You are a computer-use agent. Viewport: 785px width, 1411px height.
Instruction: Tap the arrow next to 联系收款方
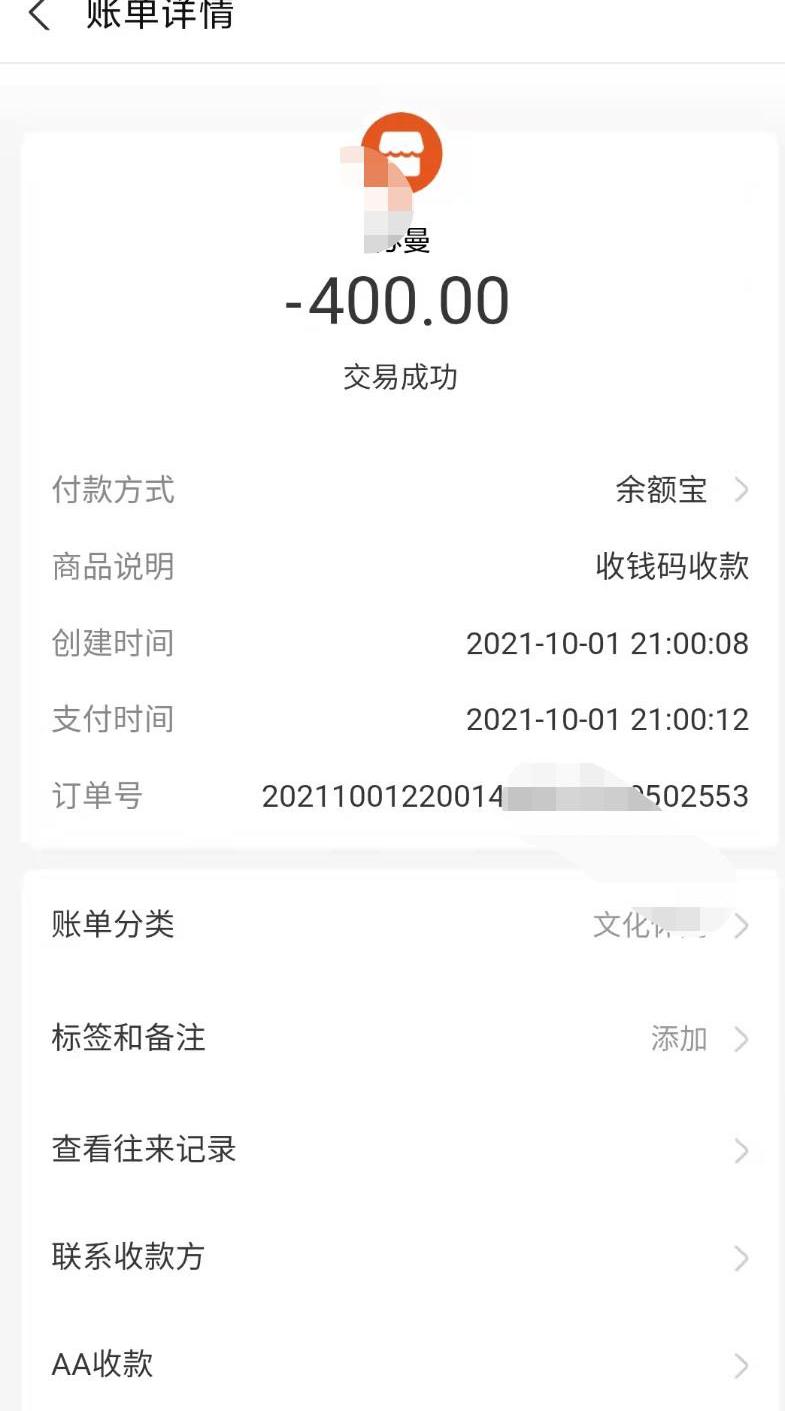740,1258
